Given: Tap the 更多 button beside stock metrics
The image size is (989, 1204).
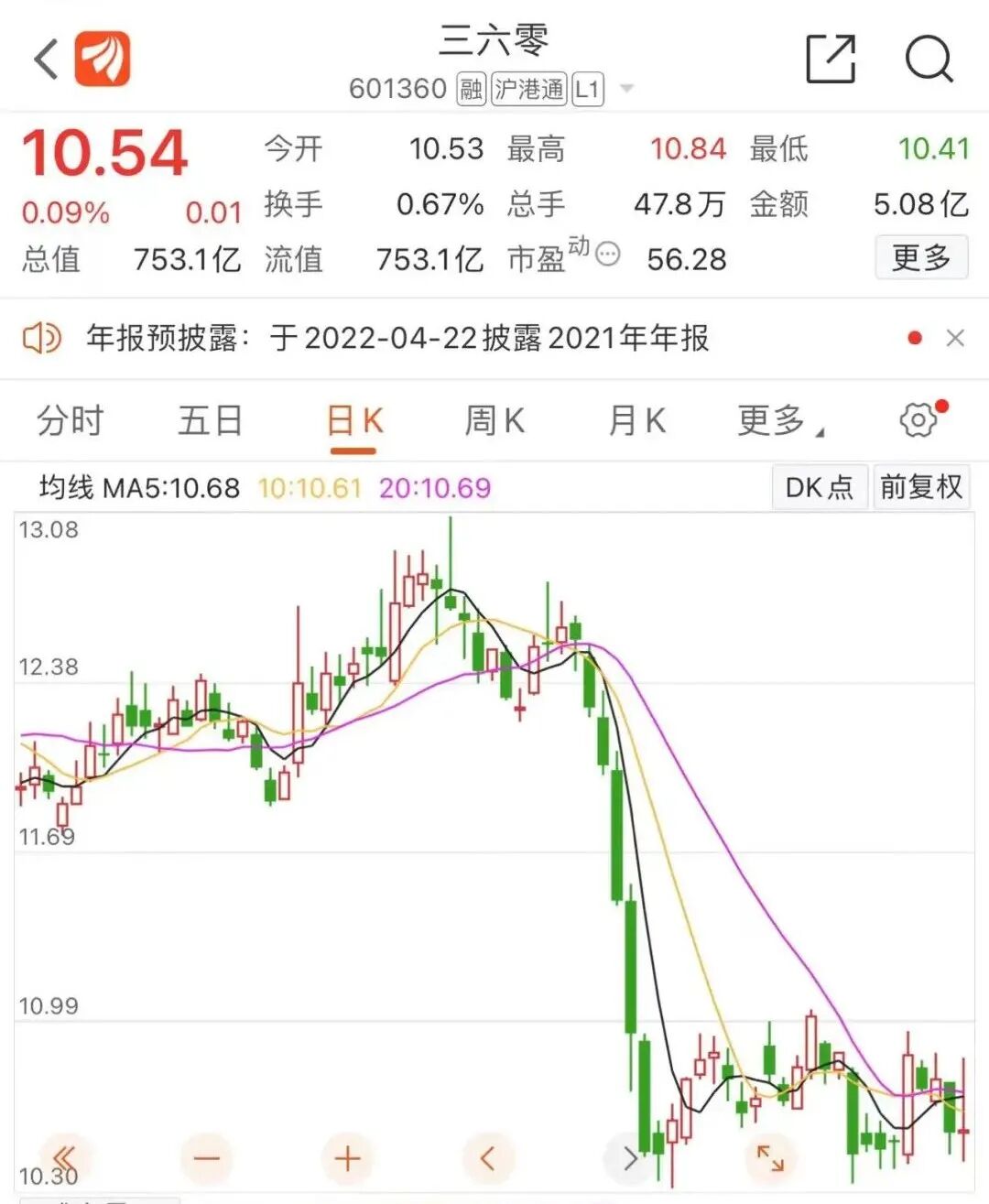Looking at the screenshot, I should (921, 257).
